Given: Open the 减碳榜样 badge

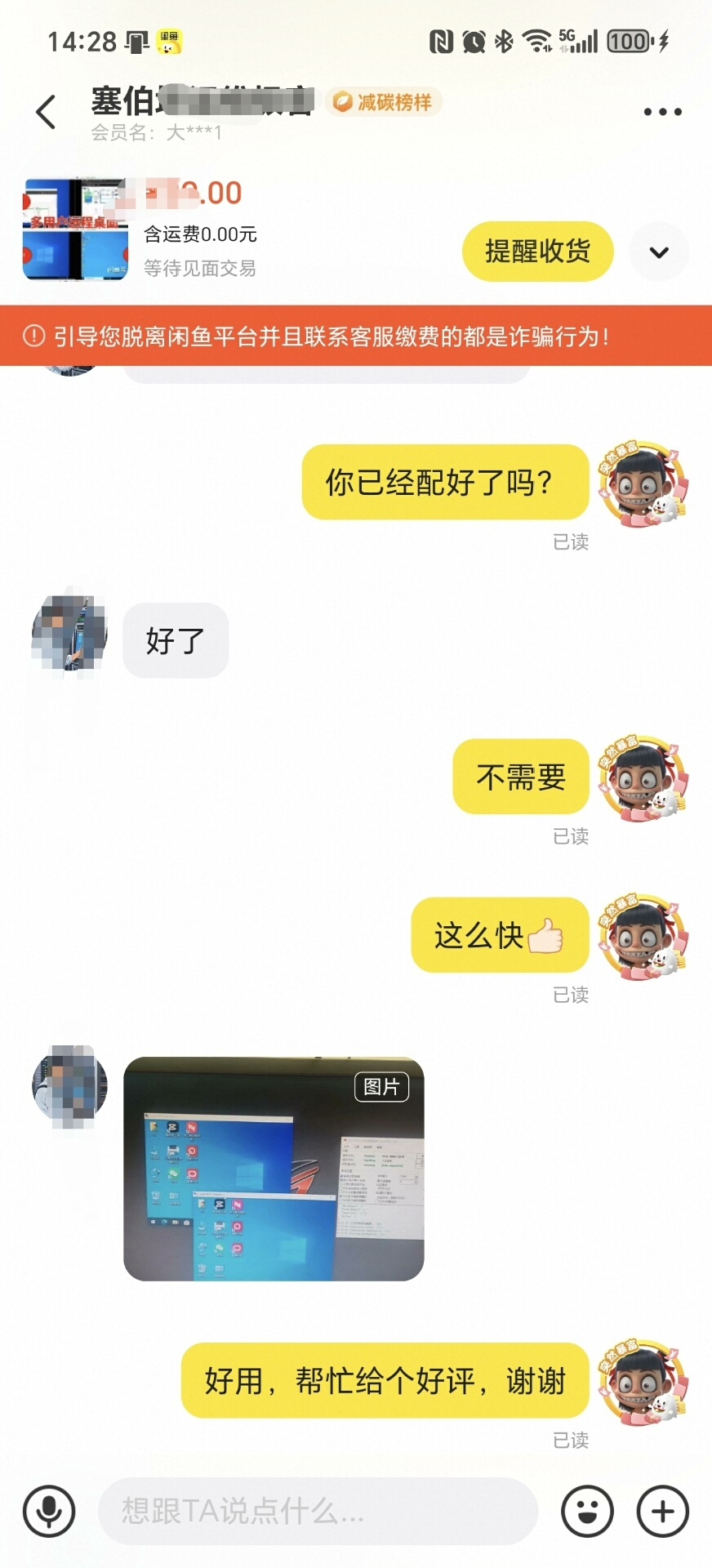Looking at the screenshot, I should [384, 102].
